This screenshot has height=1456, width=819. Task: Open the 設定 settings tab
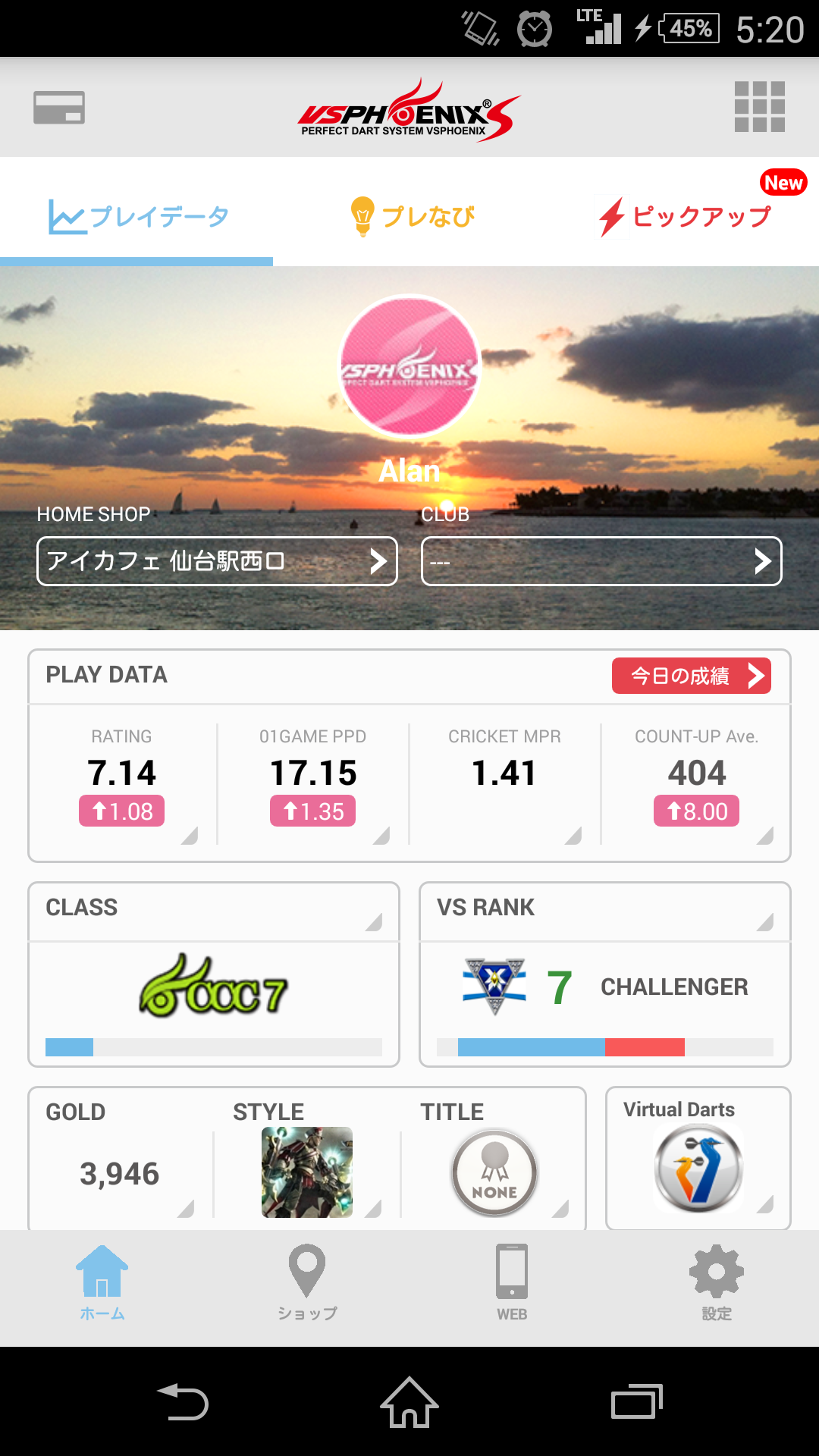[x=717, y=1282]
